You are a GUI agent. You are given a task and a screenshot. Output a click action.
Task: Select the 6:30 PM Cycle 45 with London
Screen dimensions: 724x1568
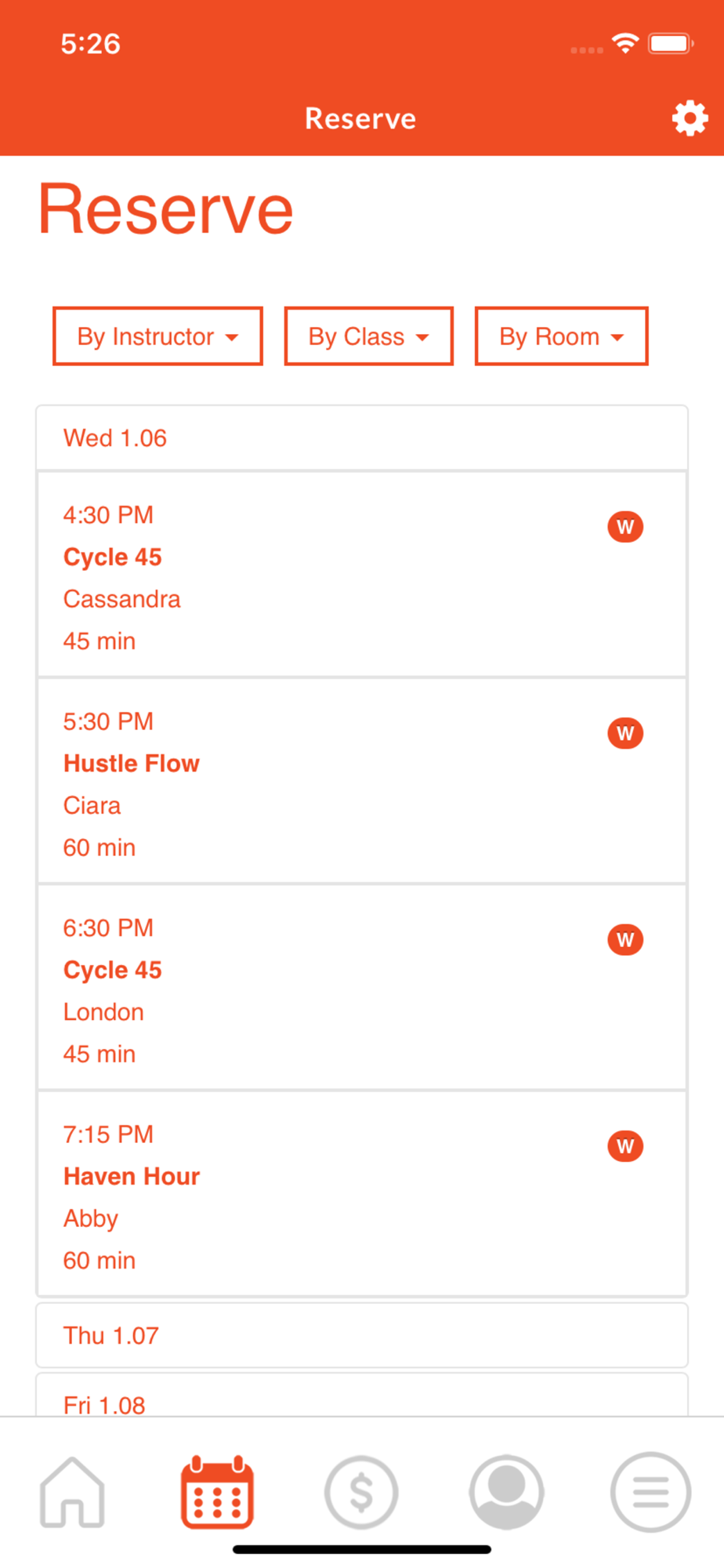362,989
